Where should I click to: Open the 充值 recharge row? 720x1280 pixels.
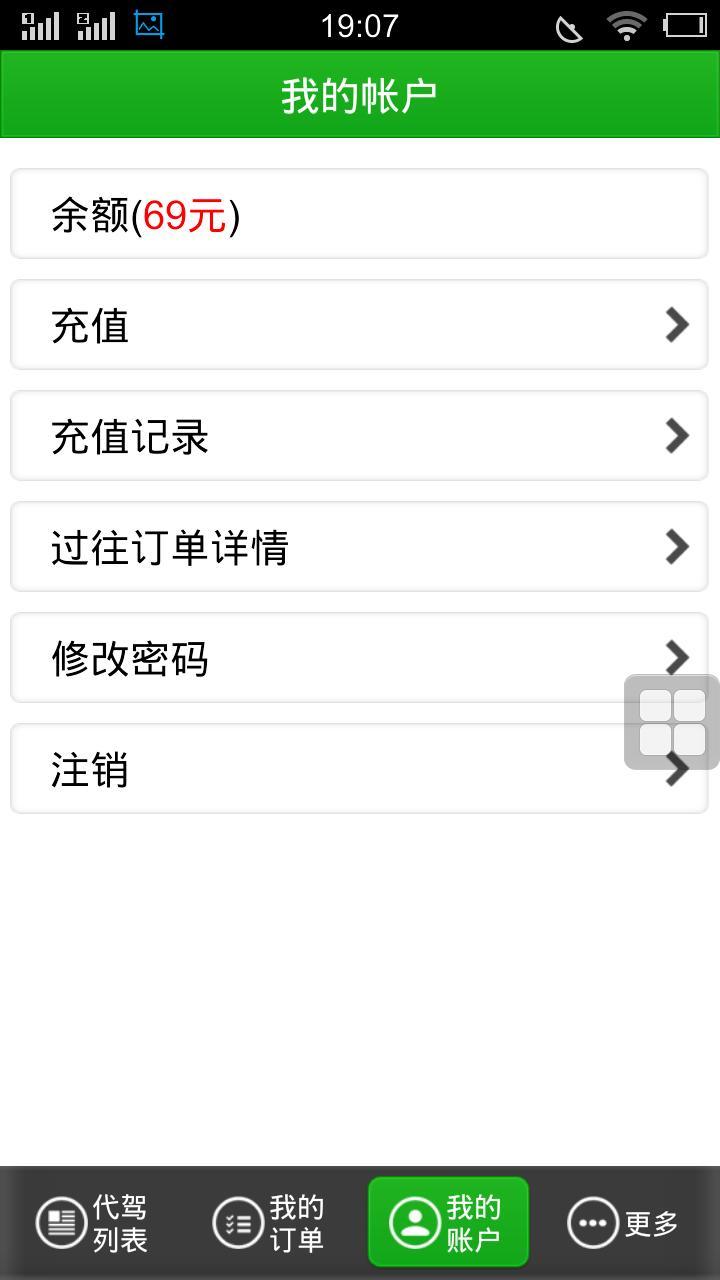coord(359,325)
